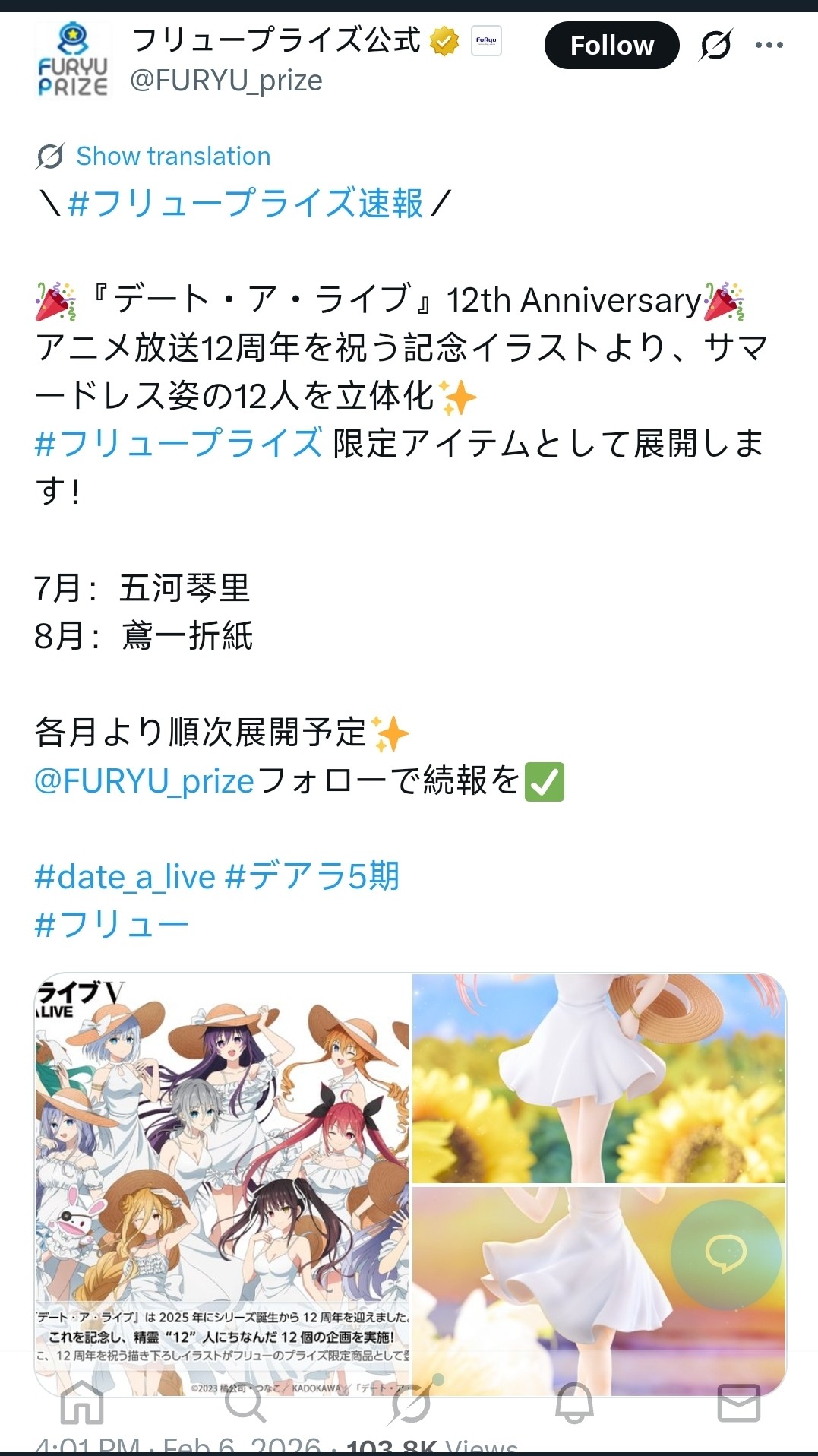Go to the Home tab
The image size is (818, 1456).
[x=82, y=1403]
